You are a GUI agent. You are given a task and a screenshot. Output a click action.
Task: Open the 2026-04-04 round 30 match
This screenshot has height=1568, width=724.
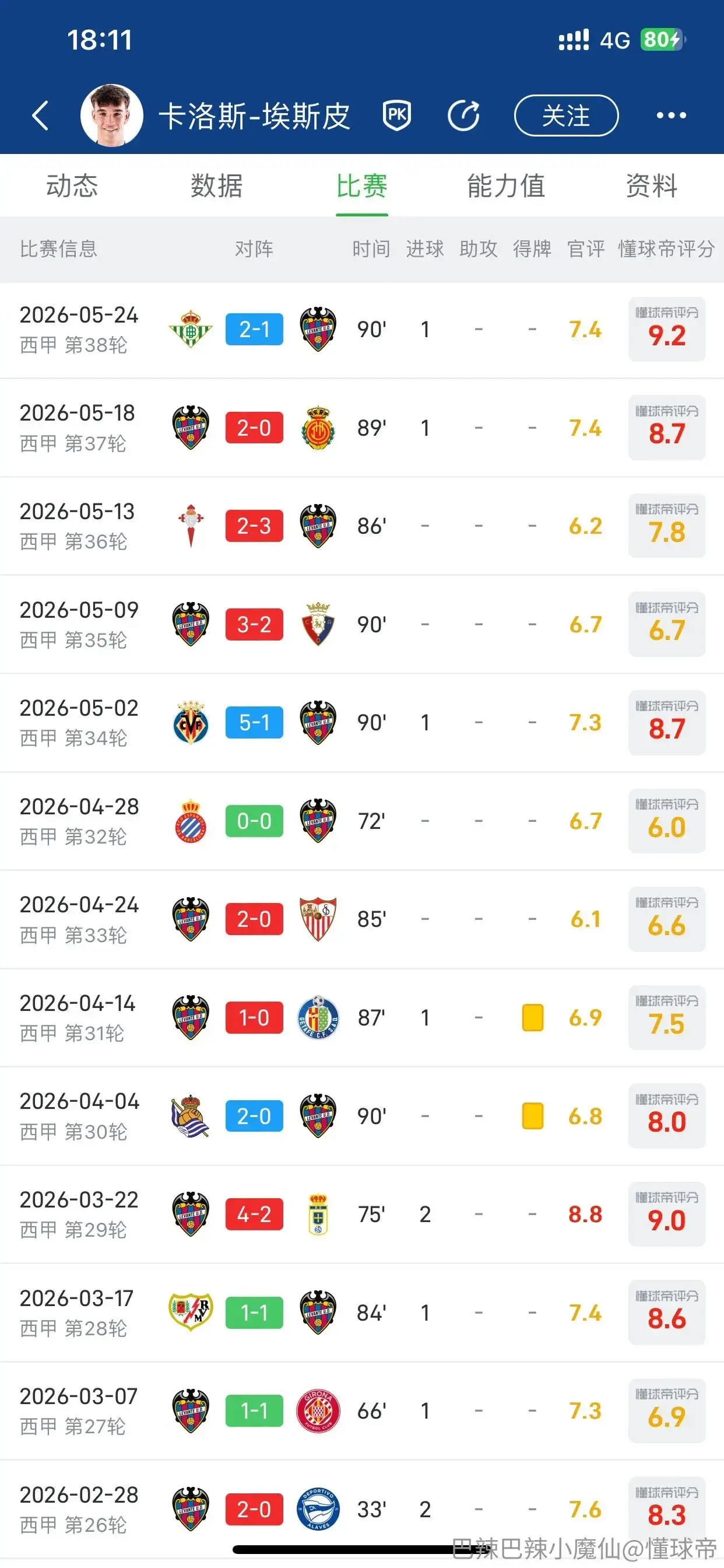(362, 1116)
